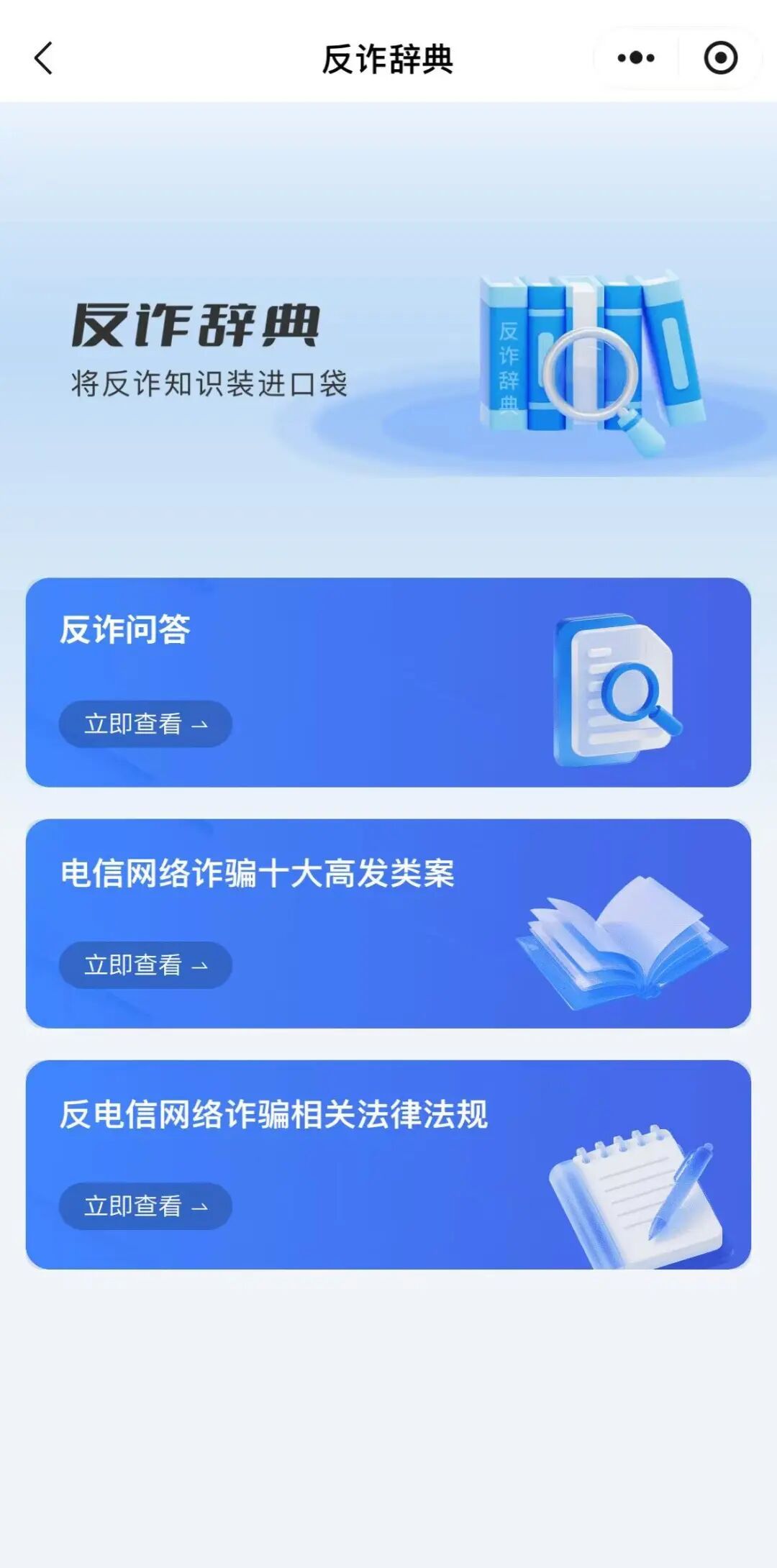
Task: Go back from 反诈辞典 page
Action: point(44,58)
